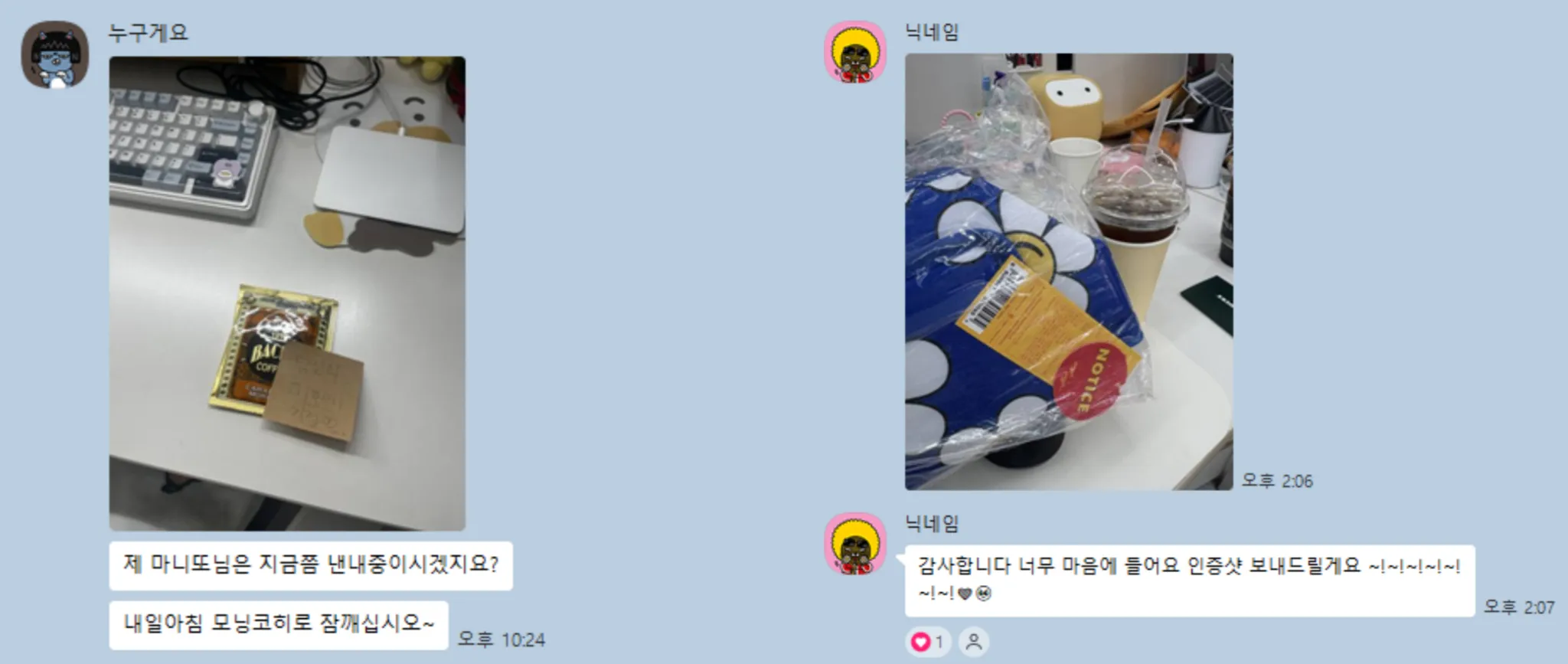The image size is (1568, 664).
Task: Open the photo of the blue flower blanket
Action: 1069,272
